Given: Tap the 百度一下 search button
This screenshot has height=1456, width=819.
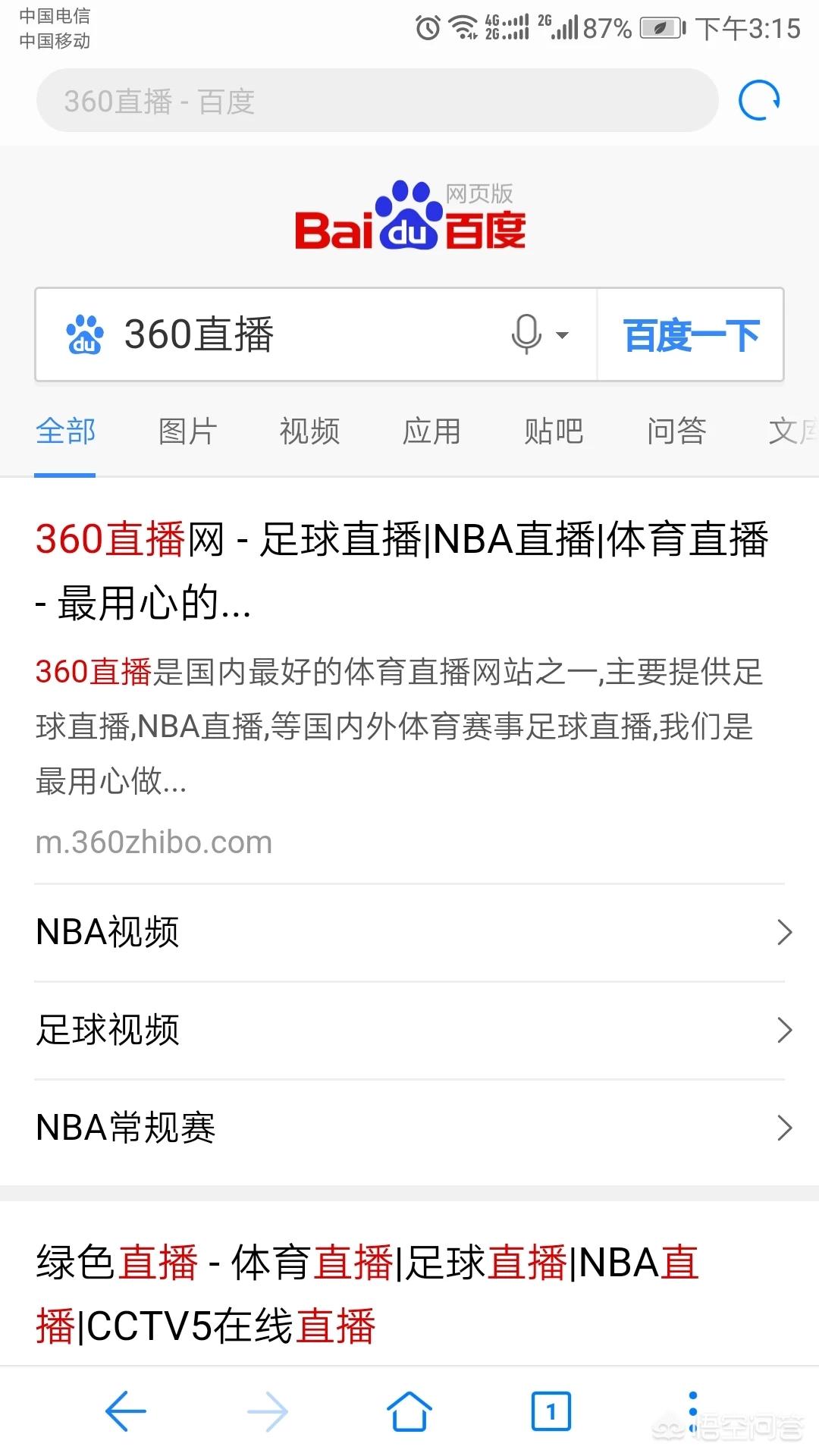Looking at the screenshot, I should 690,334.
